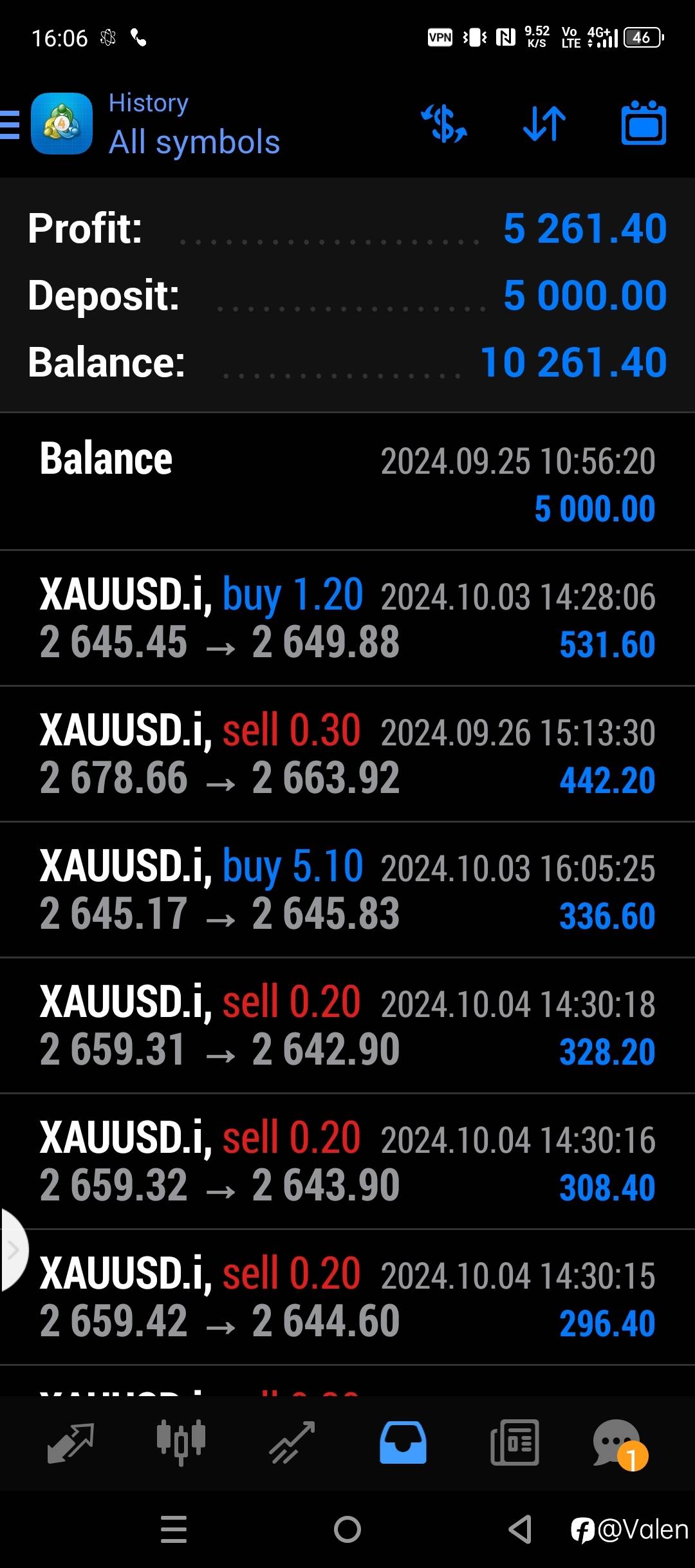
Task: Open the XAUUSD.i buy 1.20 trade
Action: point(347,618)
